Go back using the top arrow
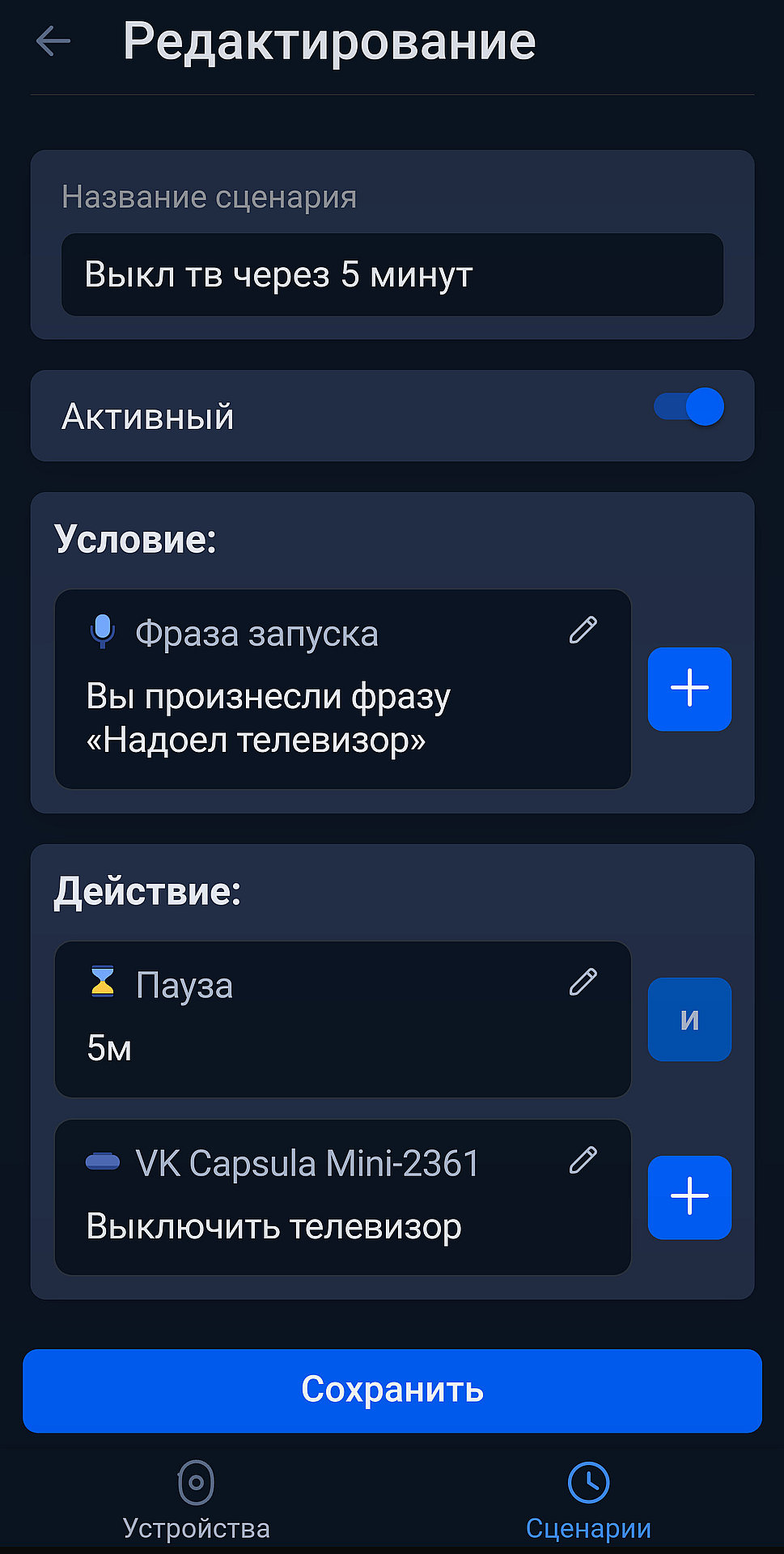Image resolution: width=784 pixels, height=1554 pixels. [53, 41]
